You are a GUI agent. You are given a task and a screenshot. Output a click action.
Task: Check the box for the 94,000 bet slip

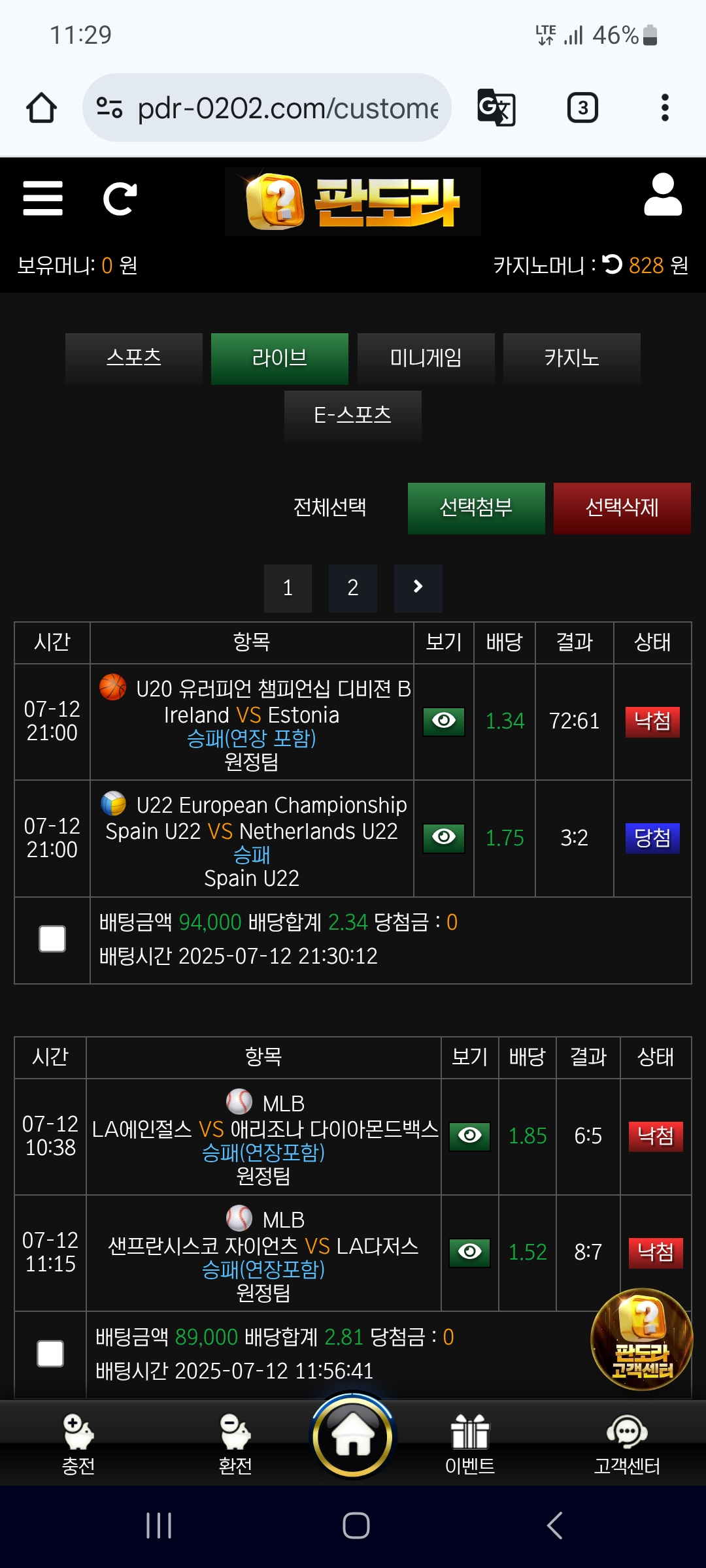click(52, 939)
